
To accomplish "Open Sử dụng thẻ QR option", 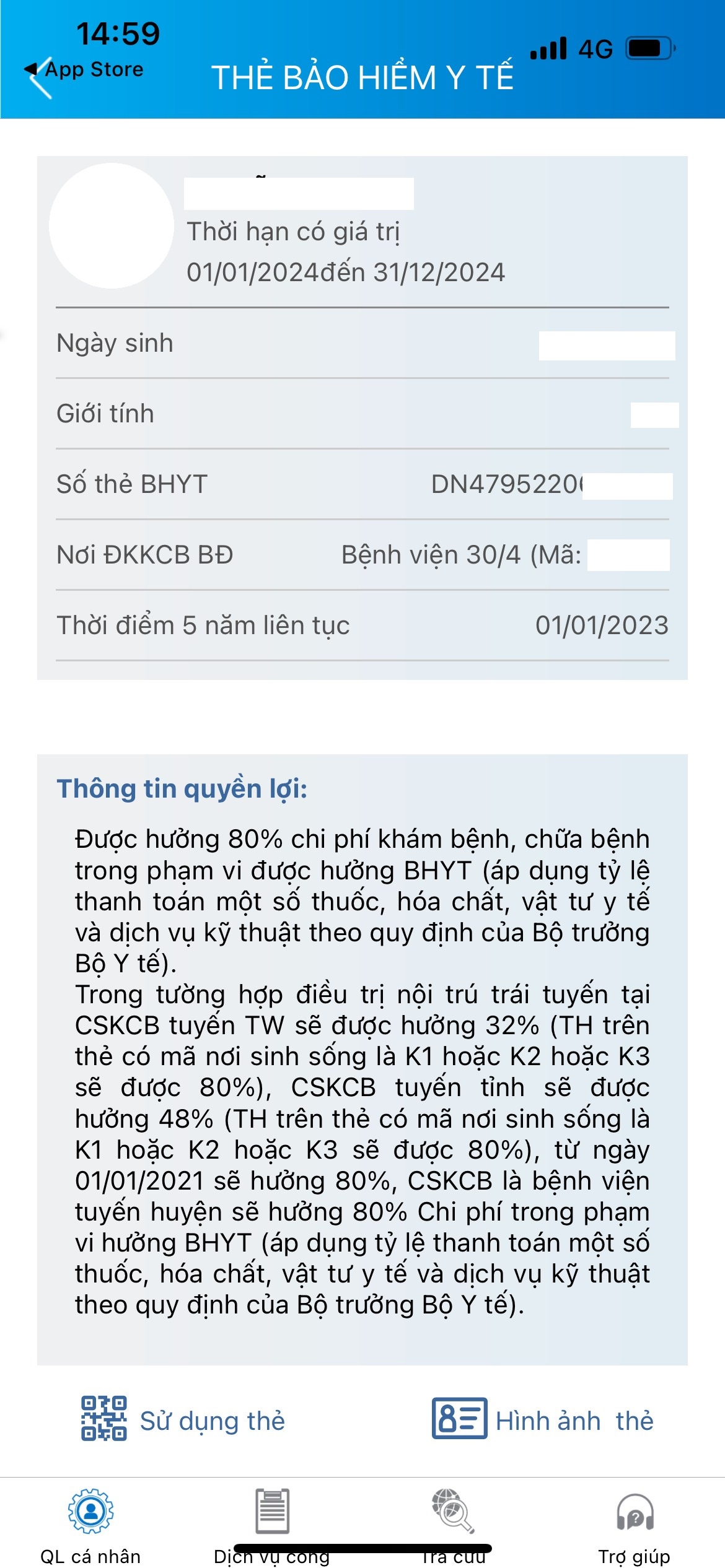I will pyautogui.click(x=183, y=1421).
